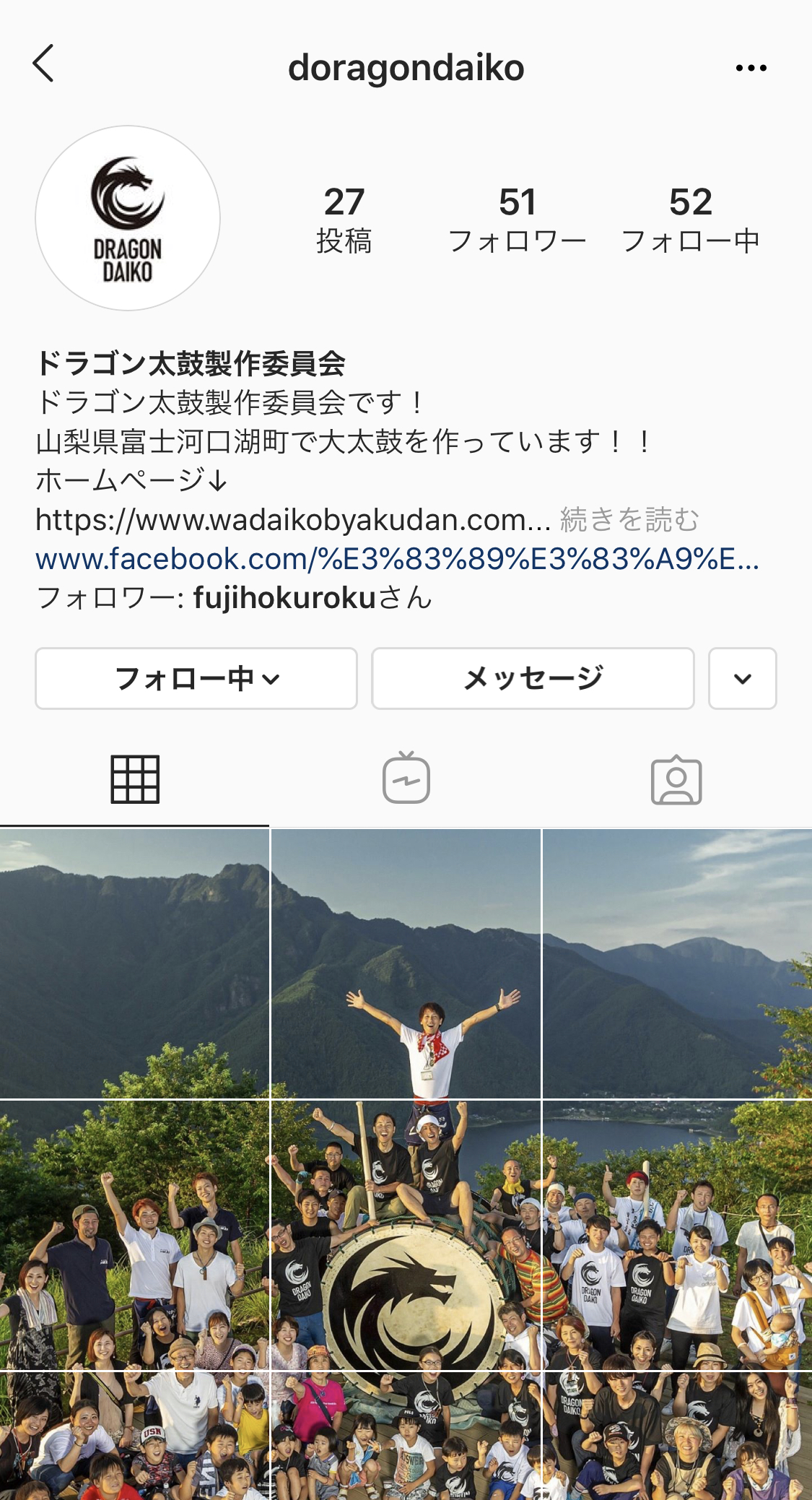Viewport: 812px width, 1500px height.
Task: Send a message via メッセージ button
Action: (x=533, y=678)
